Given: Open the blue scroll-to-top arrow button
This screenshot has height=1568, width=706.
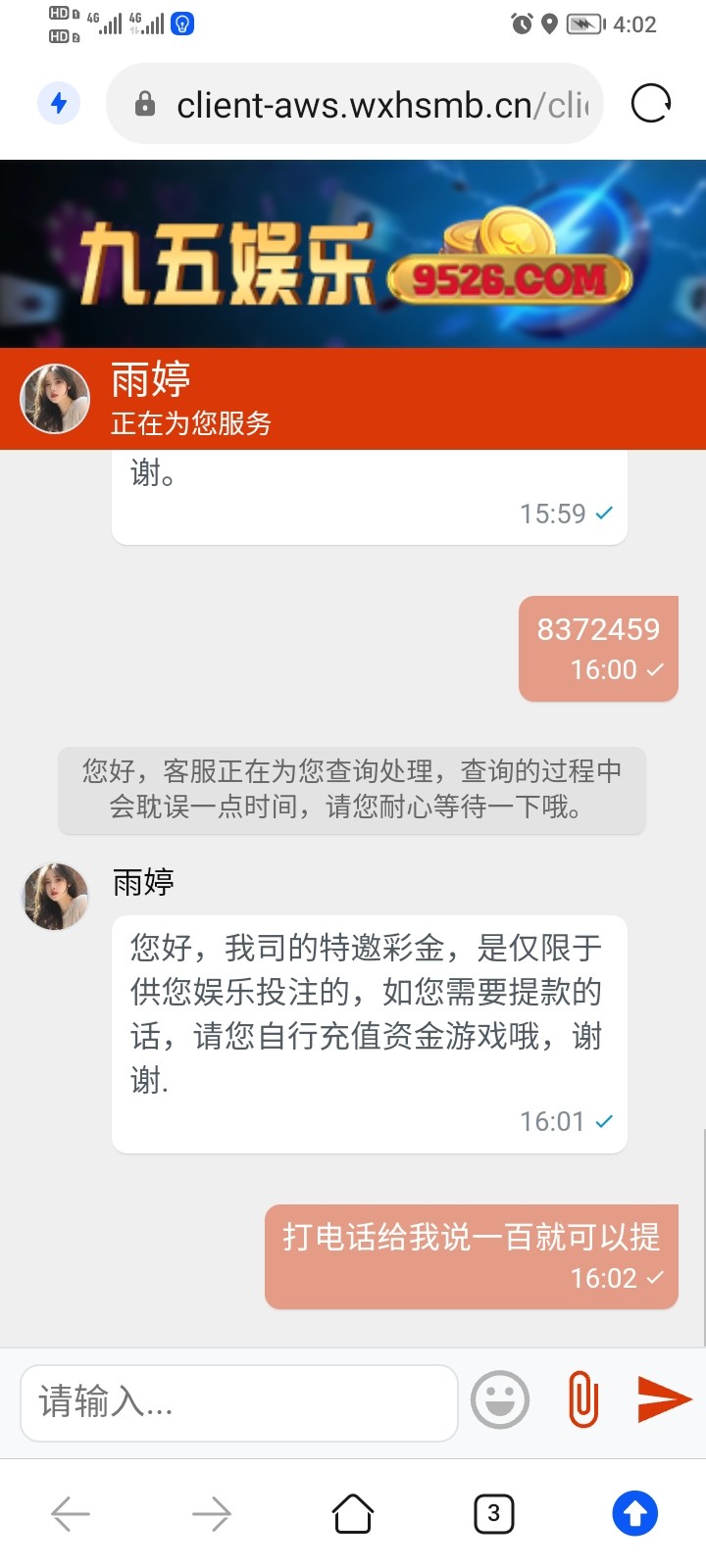Looking at the screenshot, I should coord(634,1512).
